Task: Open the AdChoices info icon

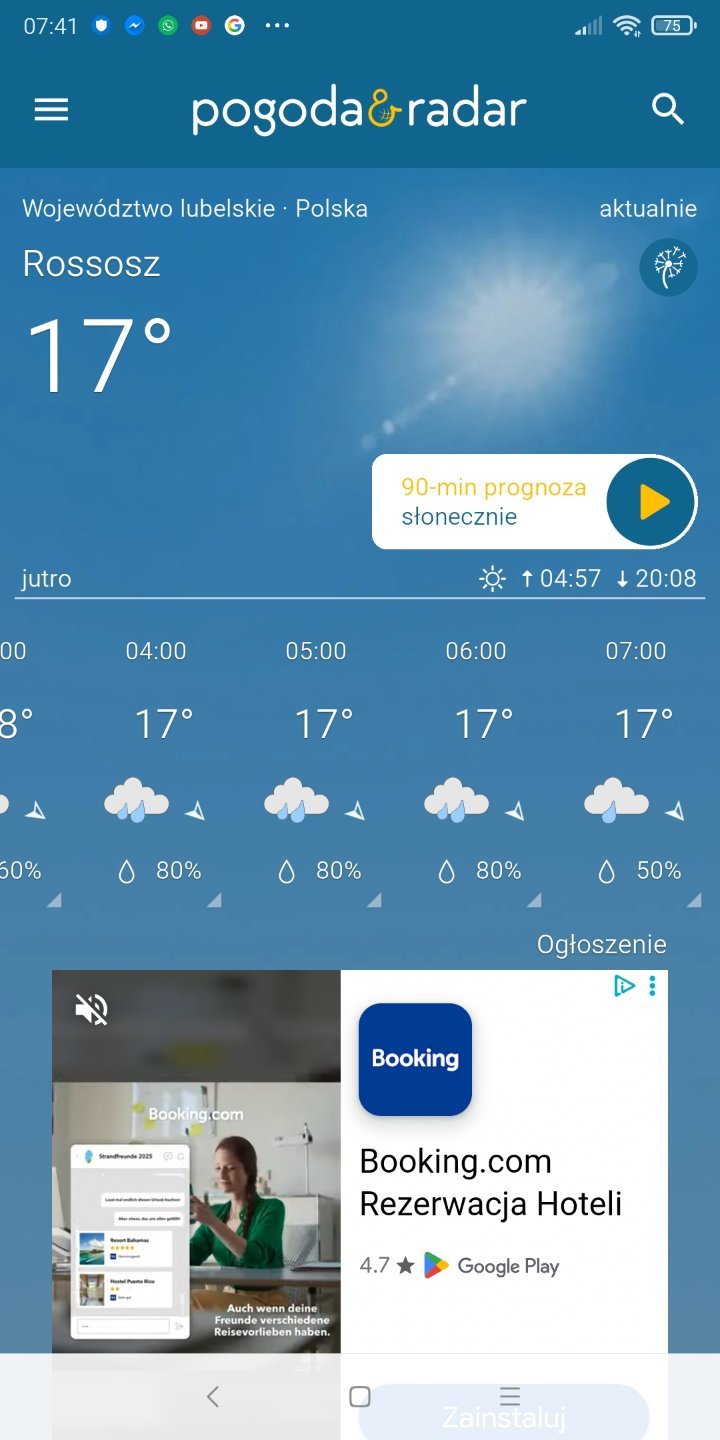Action: tap(624, 987)
